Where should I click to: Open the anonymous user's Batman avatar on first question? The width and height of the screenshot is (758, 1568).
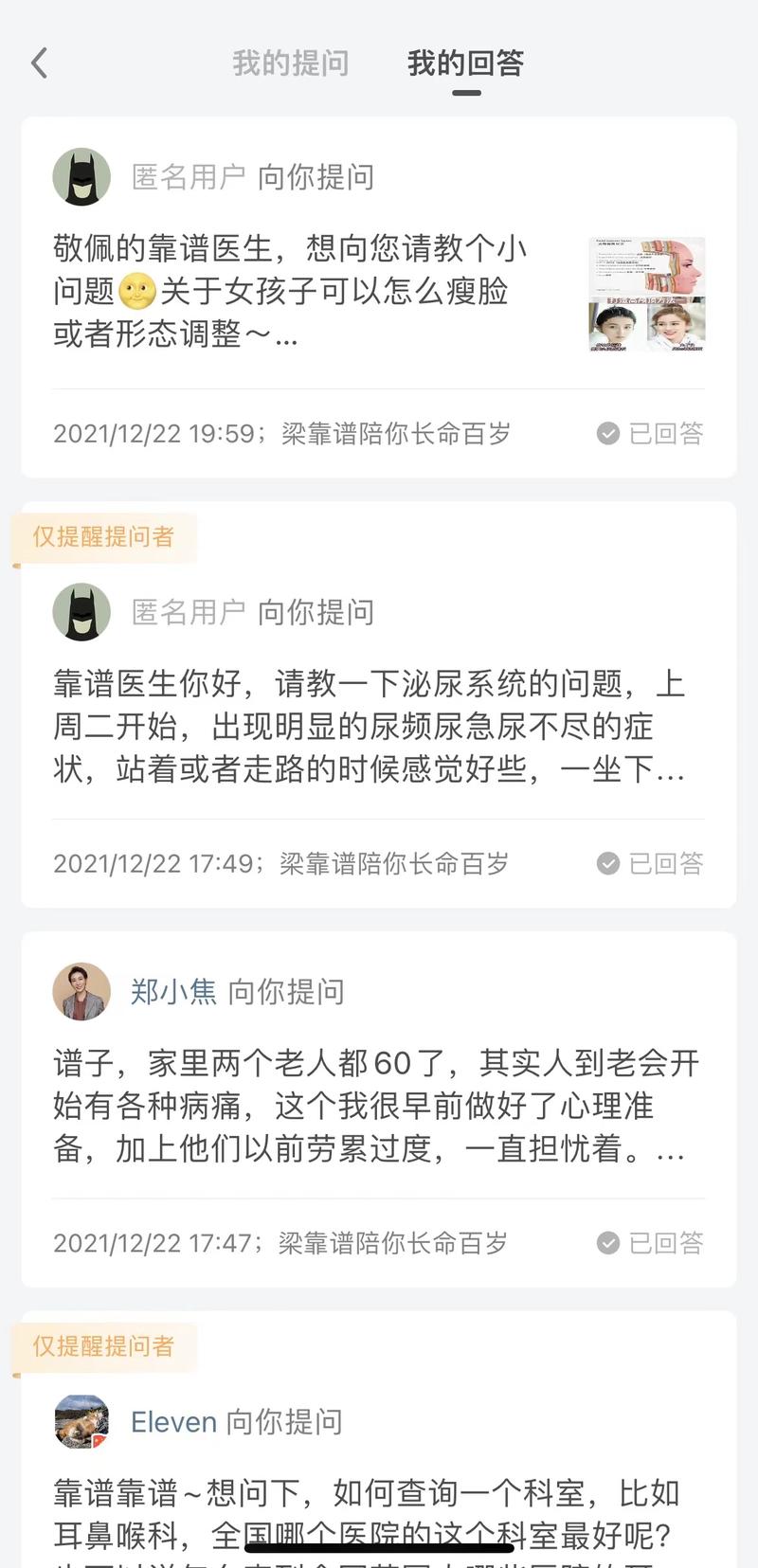(x=81, y=176)
